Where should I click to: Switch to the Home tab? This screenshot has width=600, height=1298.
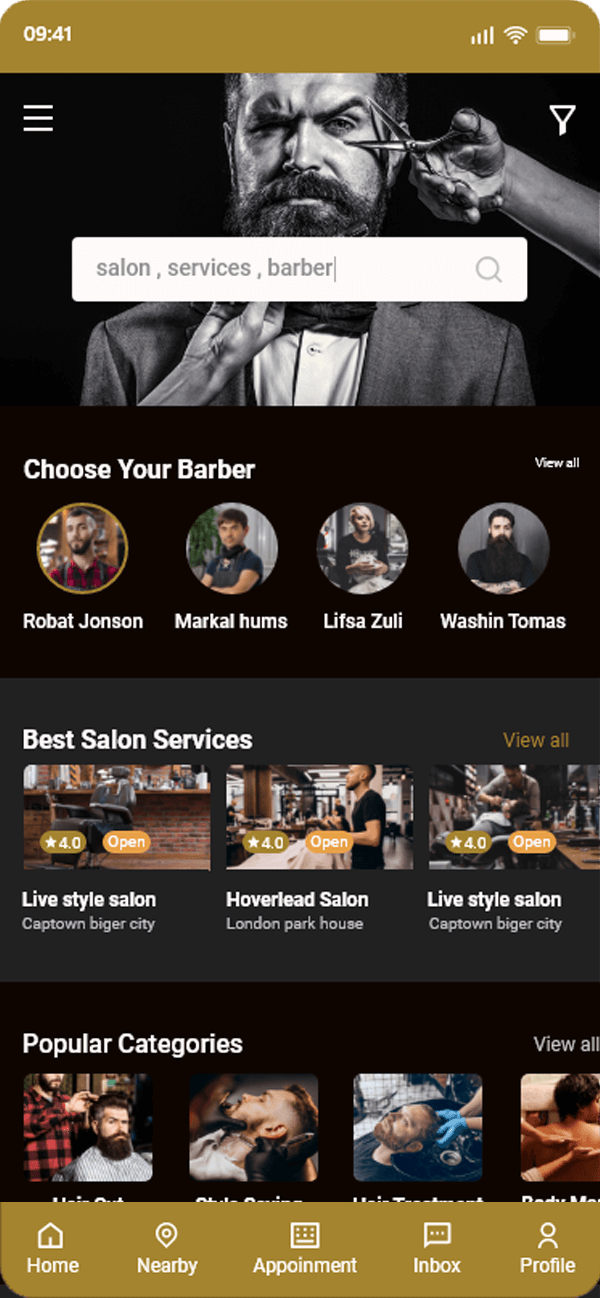click(x=52, y=1249)
